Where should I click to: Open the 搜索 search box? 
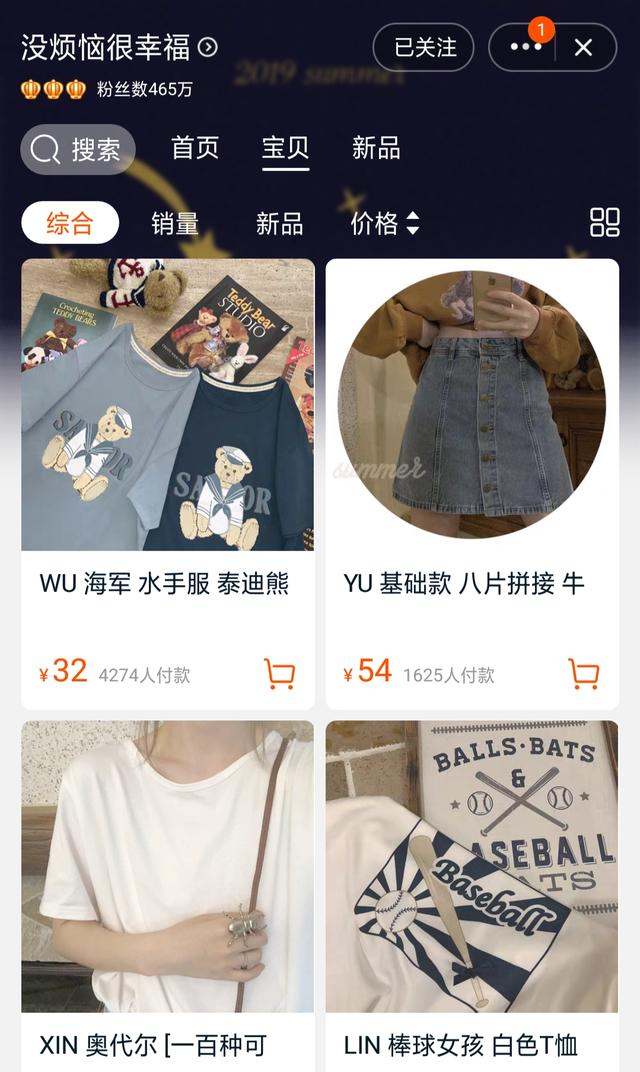pyautogui.click(x=78, y=149)
